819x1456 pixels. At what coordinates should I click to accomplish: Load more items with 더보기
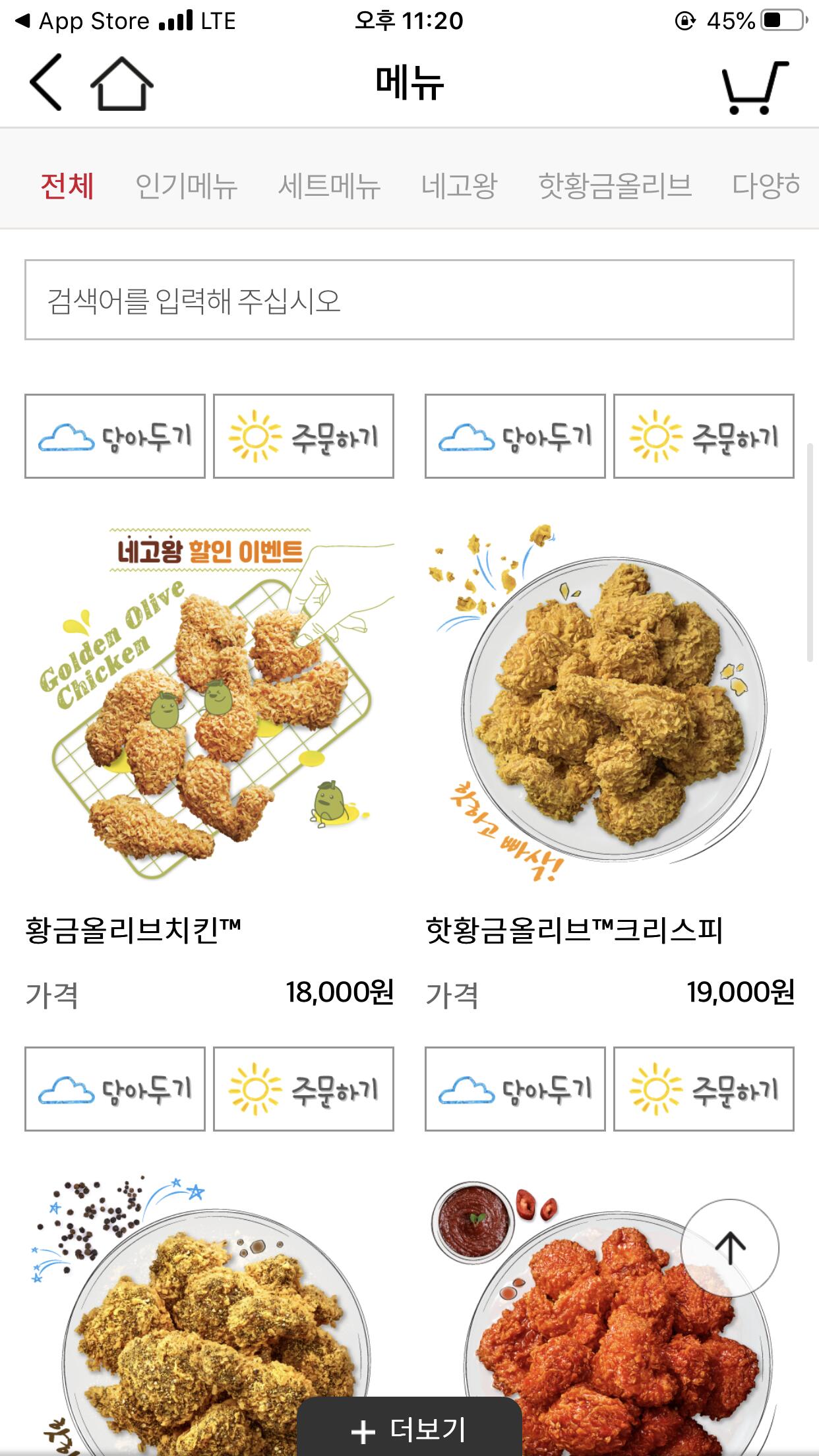(x=409, y=1429)
